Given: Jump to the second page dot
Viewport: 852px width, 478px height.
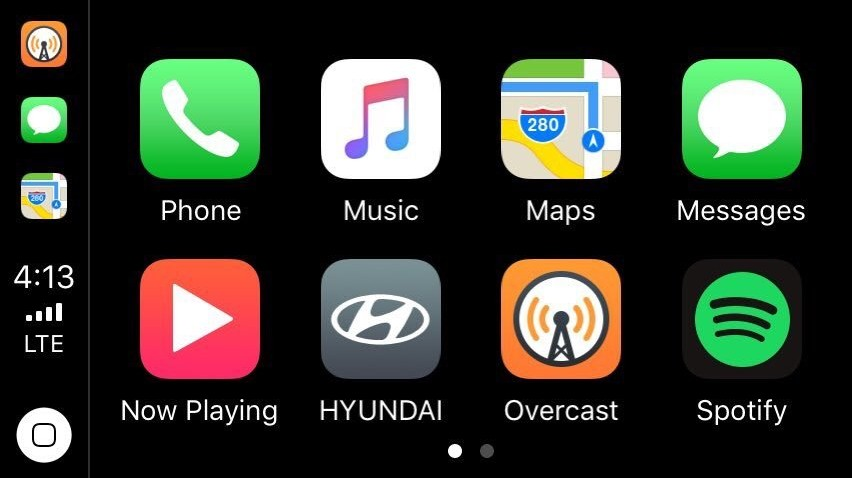Looking at the screenshot, I should coord(487,451).
